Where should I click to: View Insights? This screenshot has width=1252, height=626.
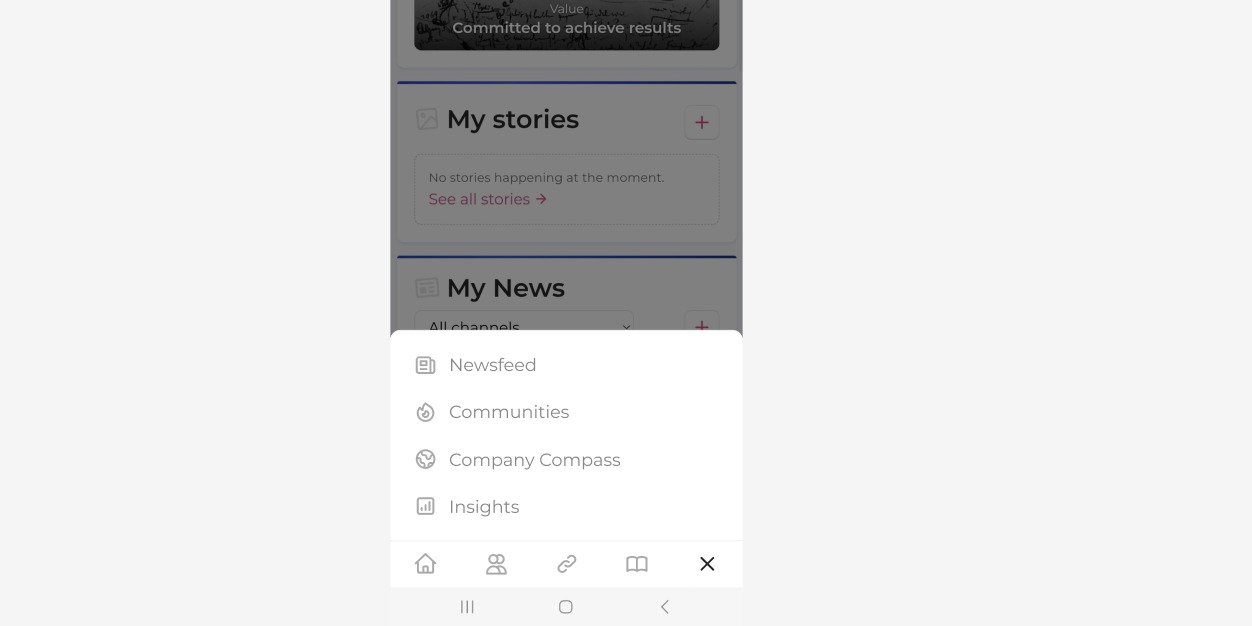(484, 507)
